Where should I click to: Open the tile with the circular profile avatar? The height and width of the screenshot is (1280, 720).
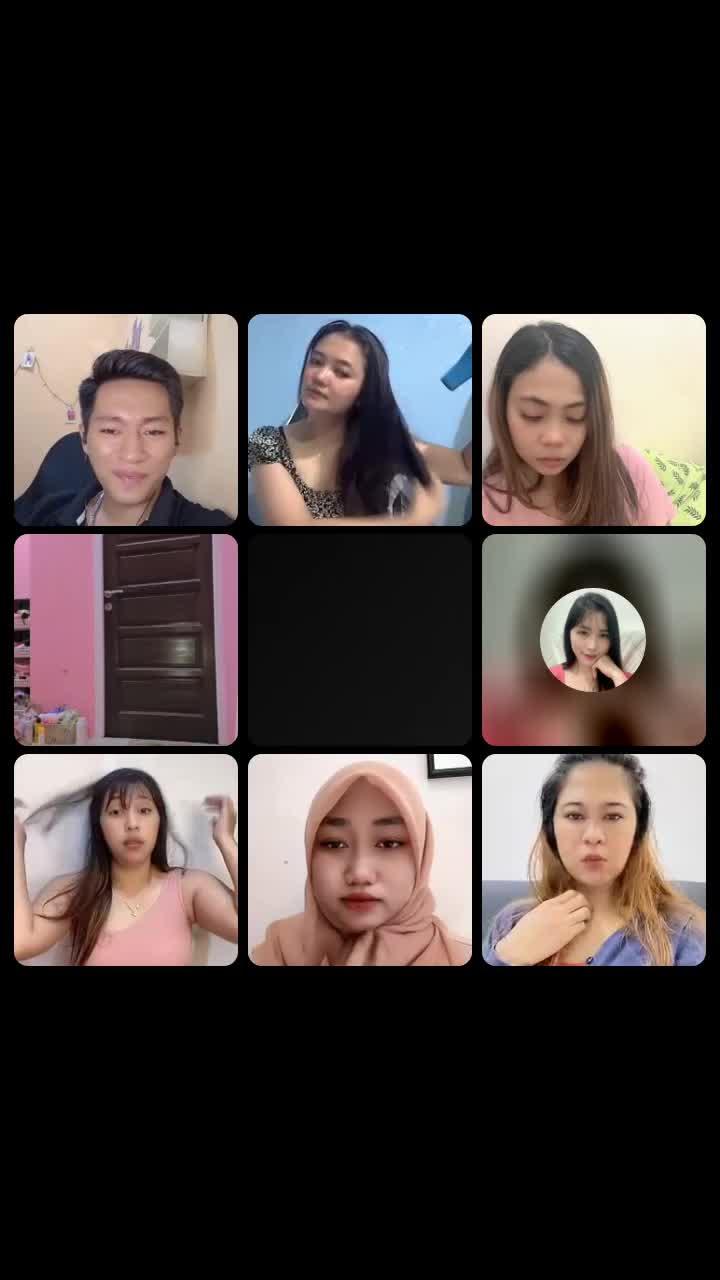point(593,640)
